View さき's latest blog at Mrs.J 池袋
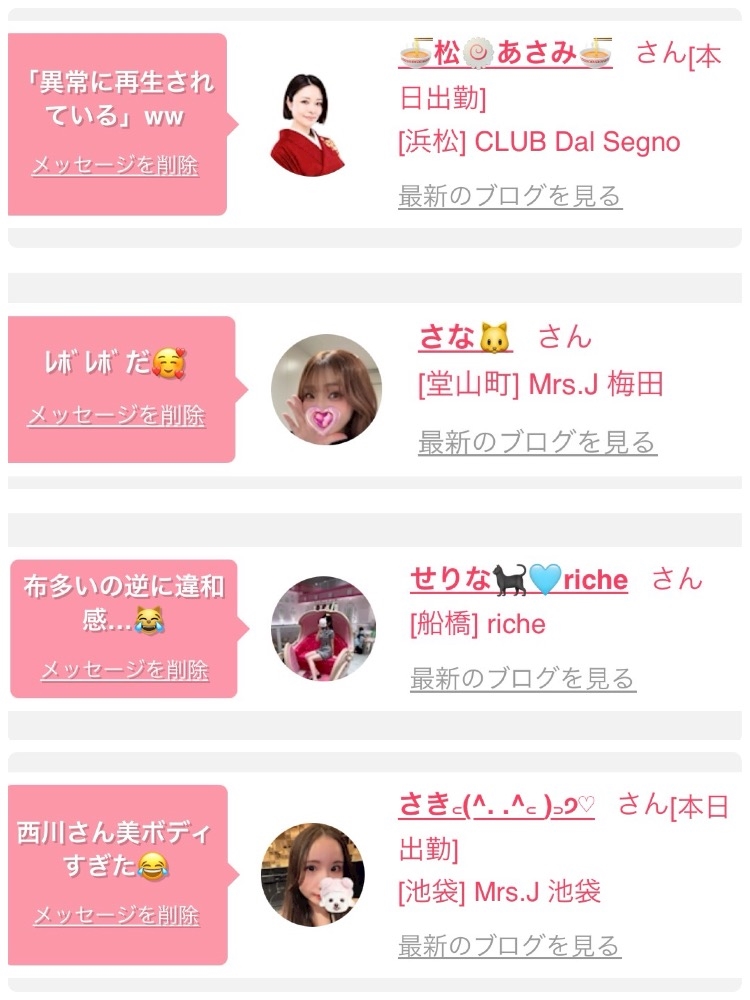 point(510,945)
